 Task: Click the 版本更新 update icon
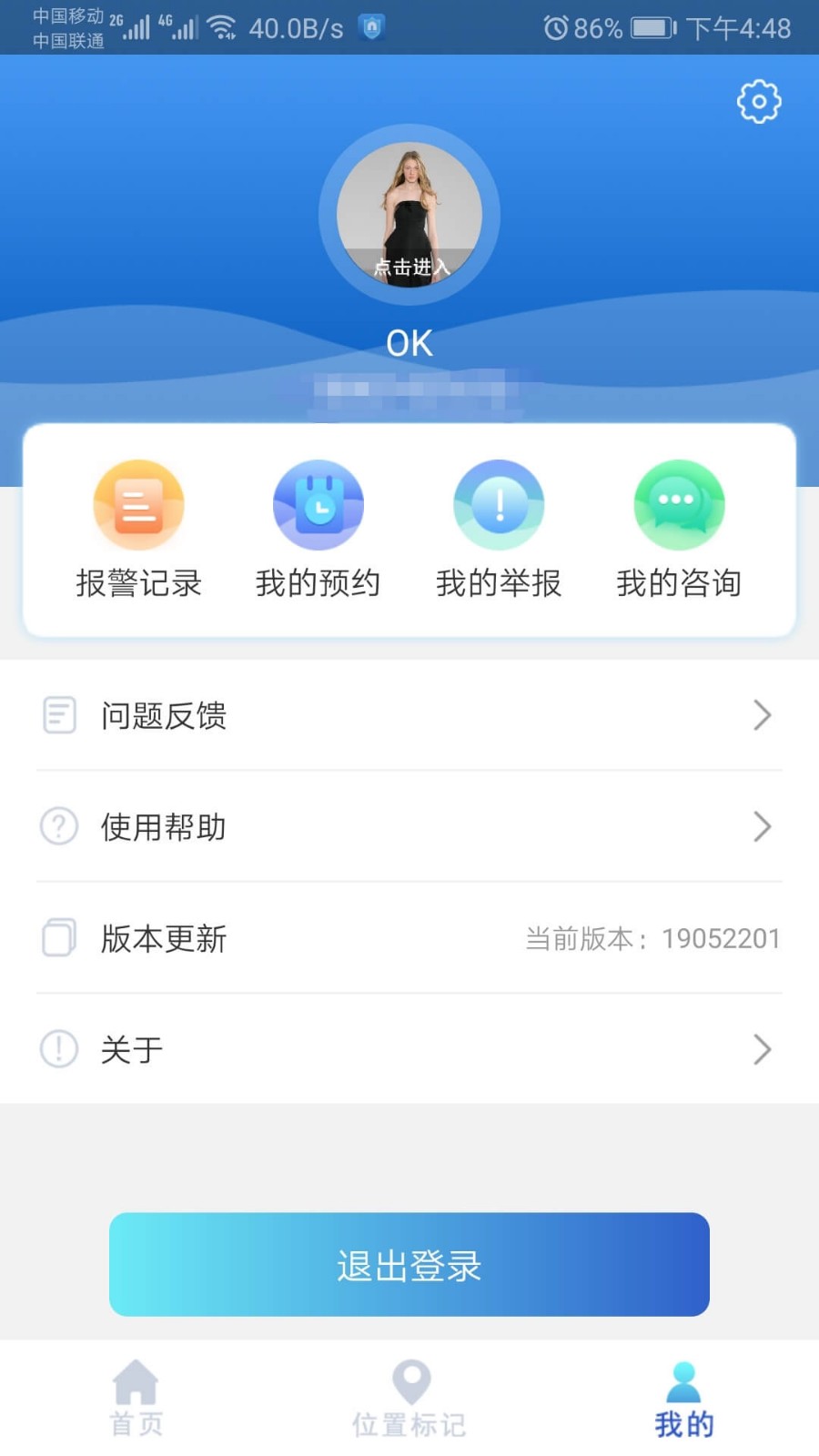click(x=58, y=938)
